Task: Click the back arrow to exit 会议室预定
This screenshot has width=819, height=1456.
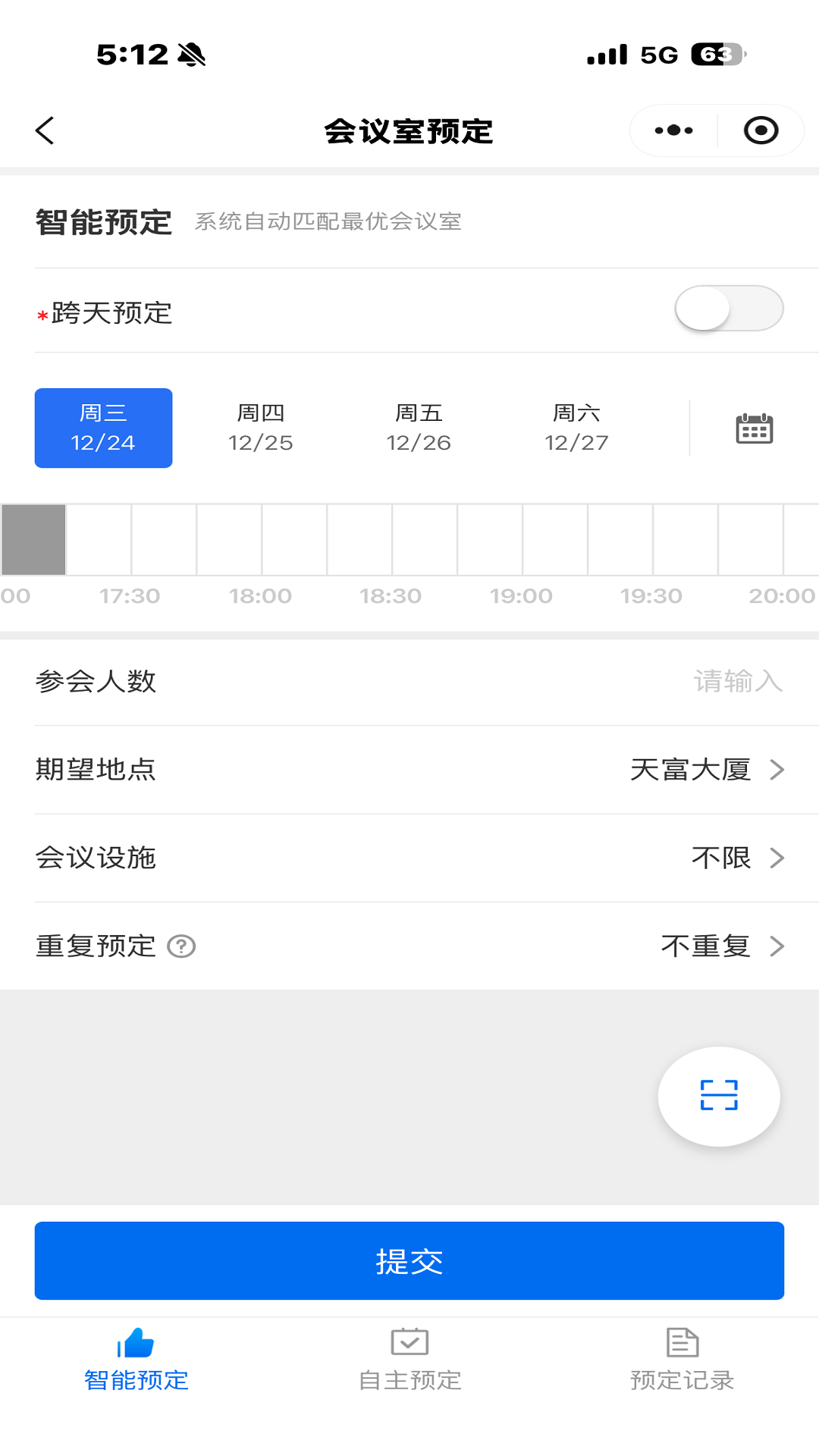Action: [x=45, y=130]
